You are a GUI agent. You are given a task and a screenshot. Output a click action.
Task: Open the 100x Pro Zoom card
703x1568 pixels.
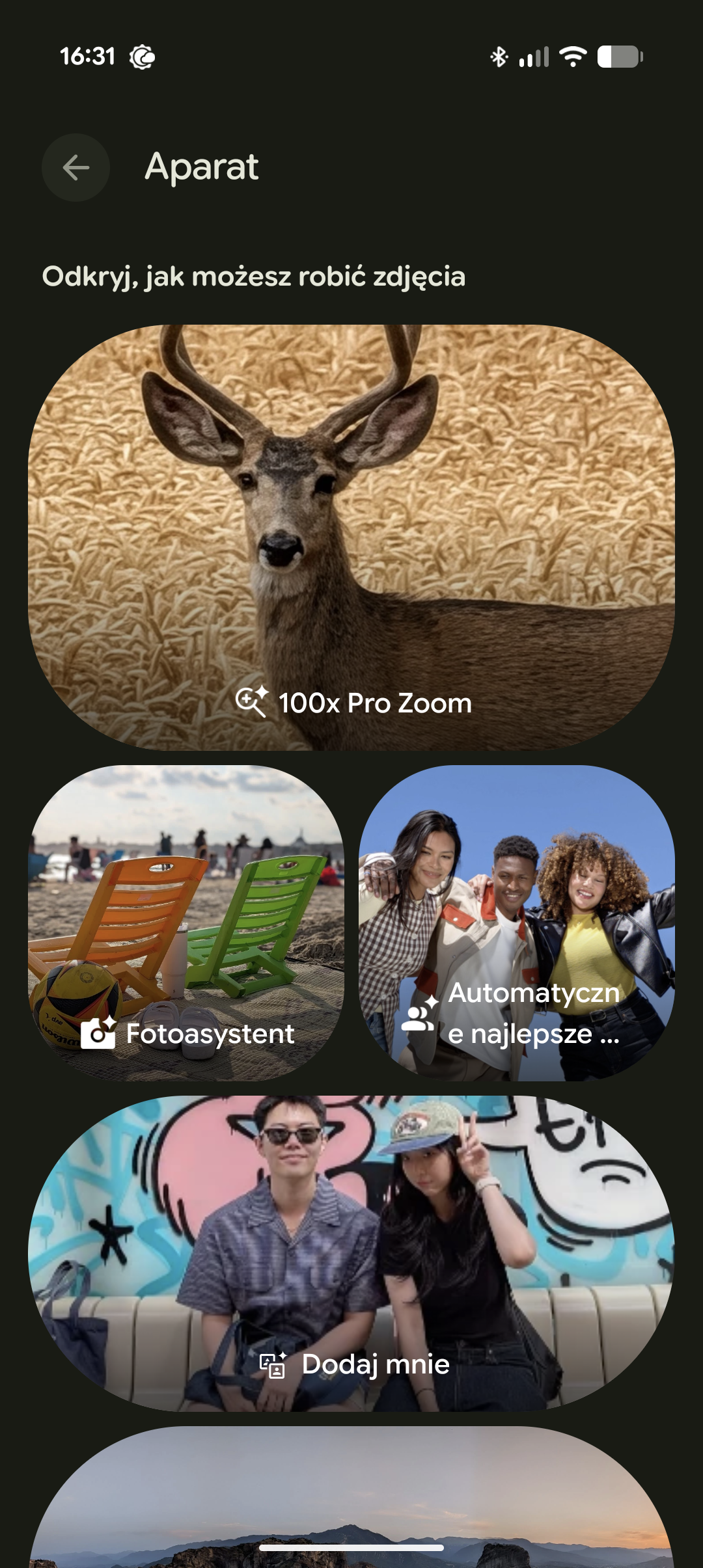point(351,537)
